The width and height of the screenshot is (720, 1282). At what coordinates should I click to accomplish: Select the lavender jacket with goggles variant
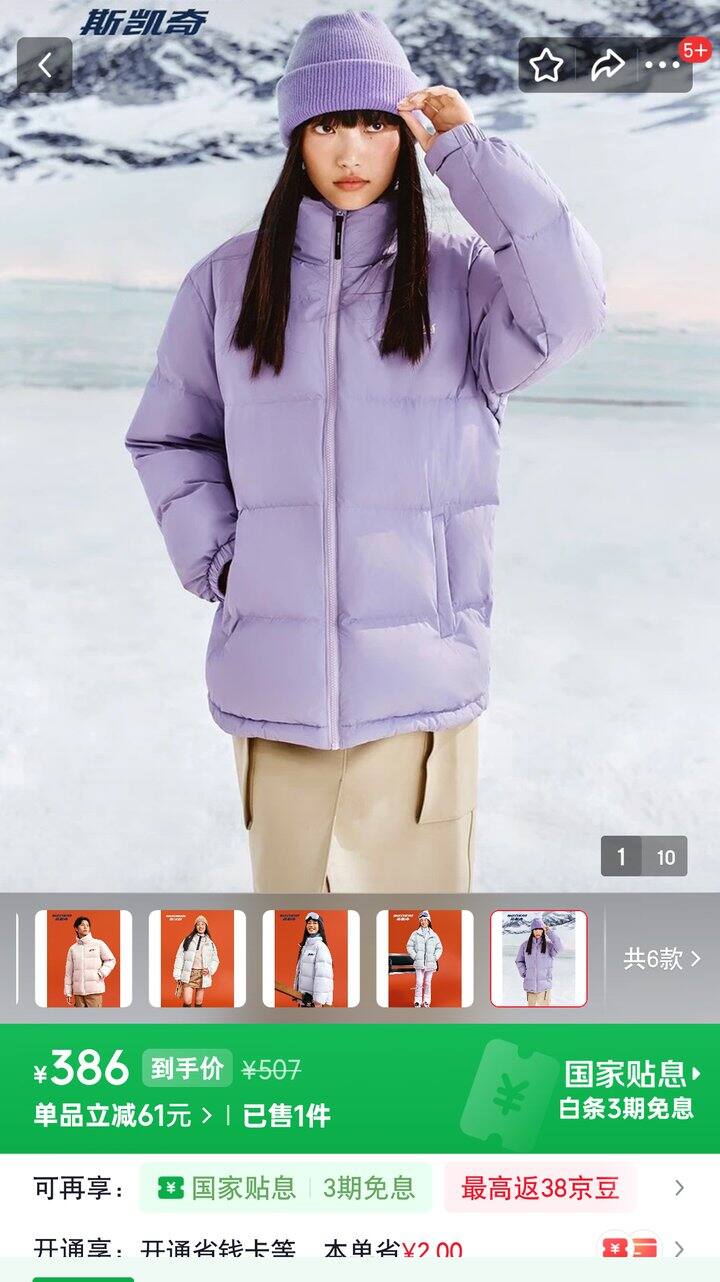click(311, 958)
